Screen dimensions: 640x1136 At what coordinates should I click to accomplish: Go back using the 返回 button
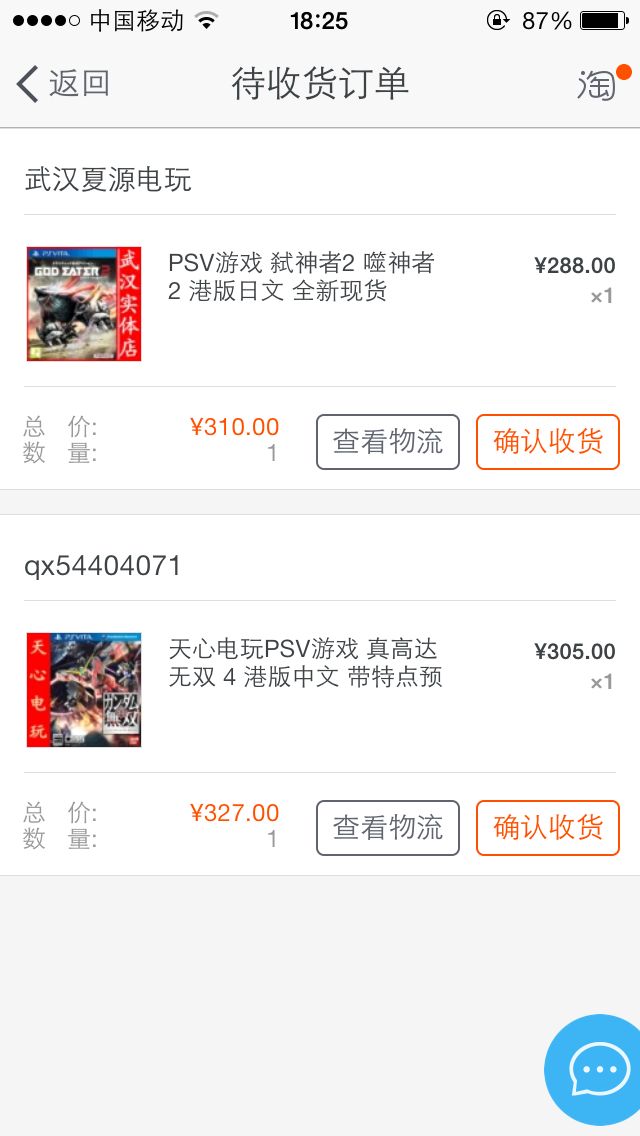click(62, 84)
